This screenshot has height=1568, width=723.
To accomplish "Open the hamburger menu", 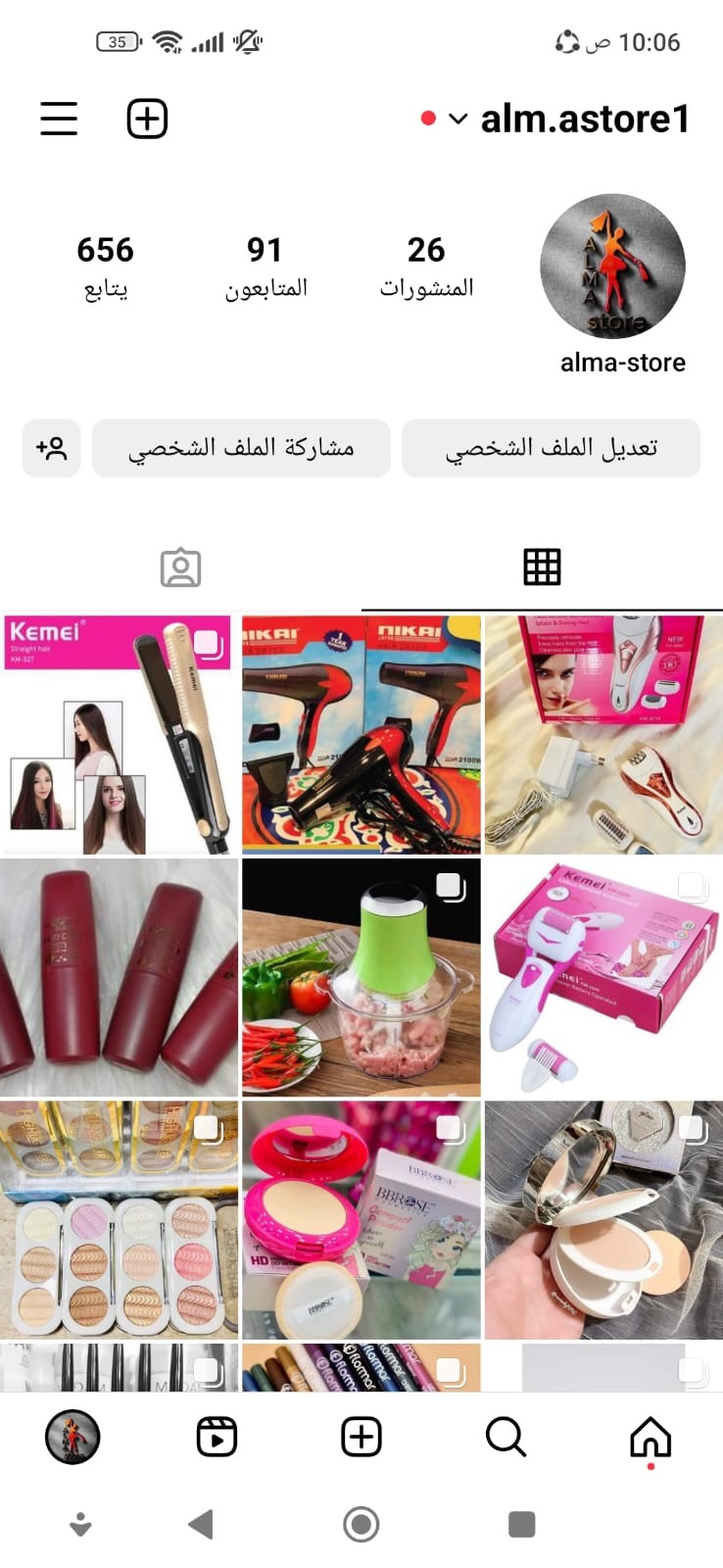I will [x=59, y=119].
